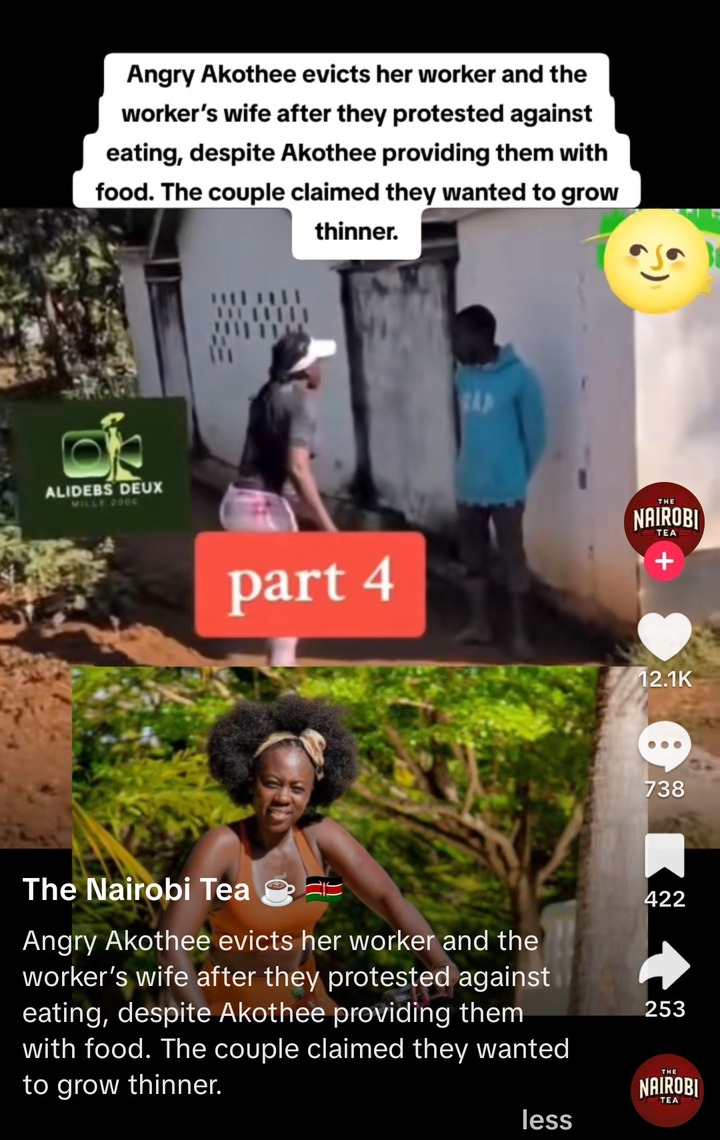Like this Nairobi Tea video
This screenshot has height=1140, width=720.
point(664,636)
